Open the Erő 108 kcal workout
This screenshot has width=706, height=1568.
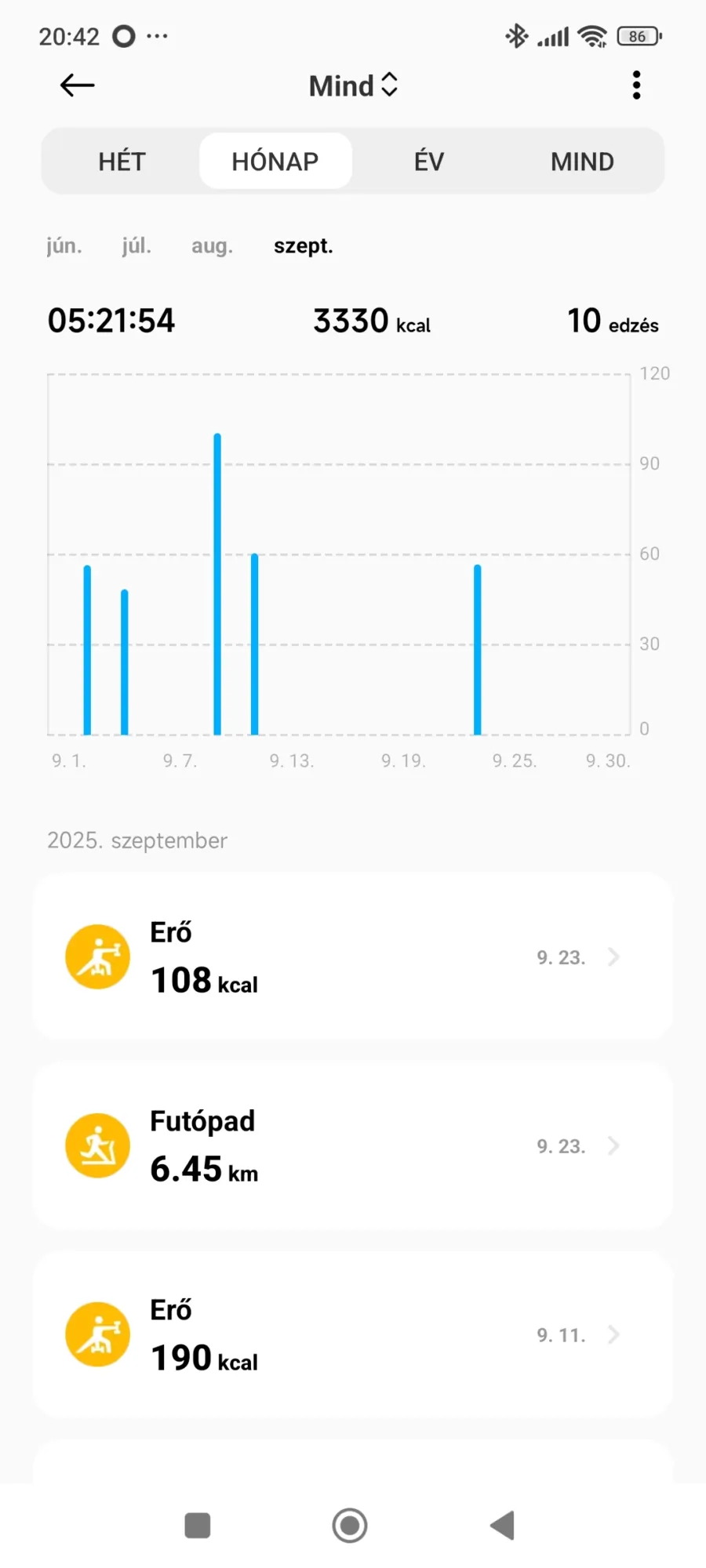pyautogui.click(x=353, y=956)
